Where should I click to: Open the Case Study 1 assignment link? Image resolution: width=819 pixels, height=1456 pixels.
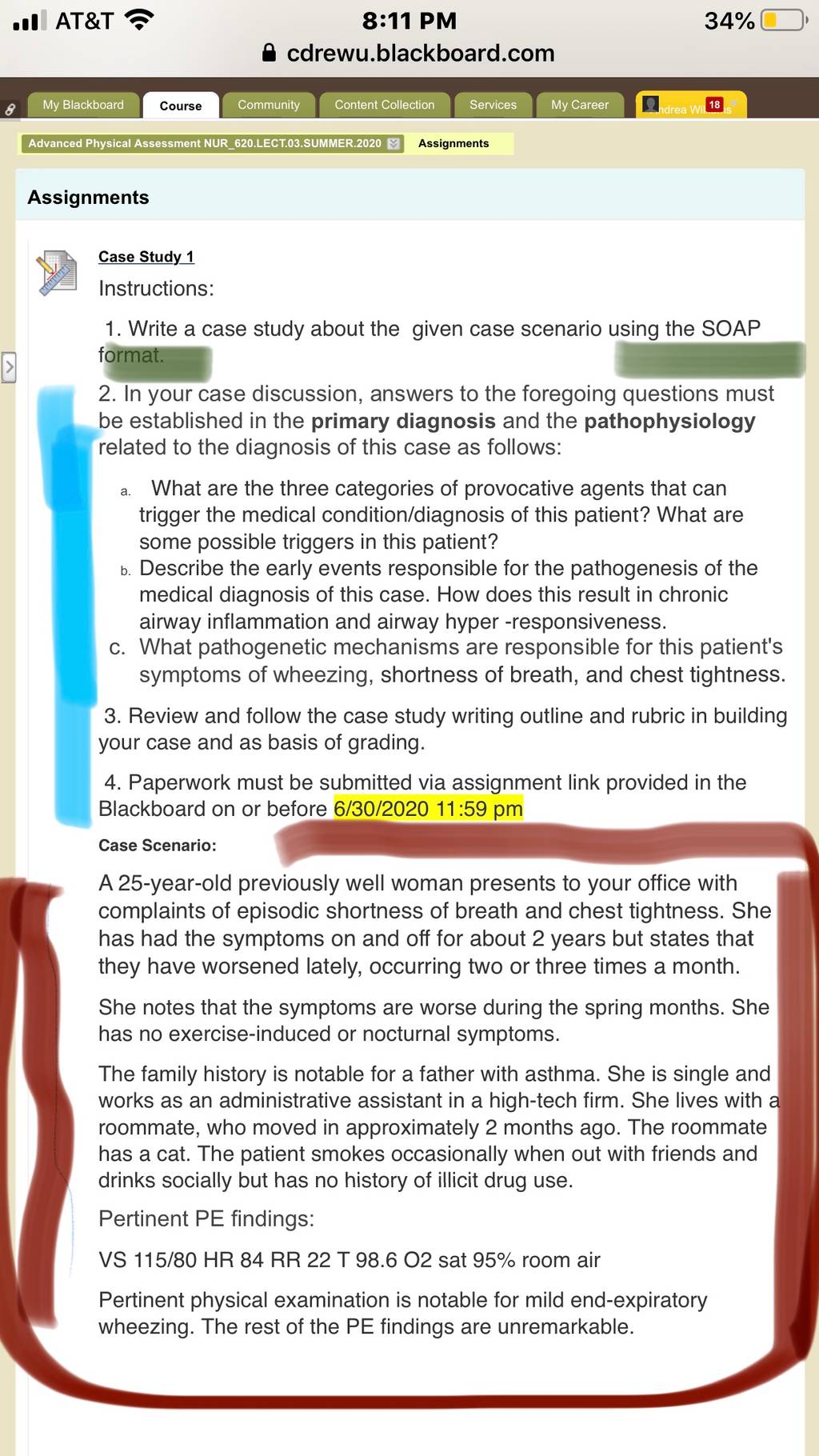coord(146,257)
